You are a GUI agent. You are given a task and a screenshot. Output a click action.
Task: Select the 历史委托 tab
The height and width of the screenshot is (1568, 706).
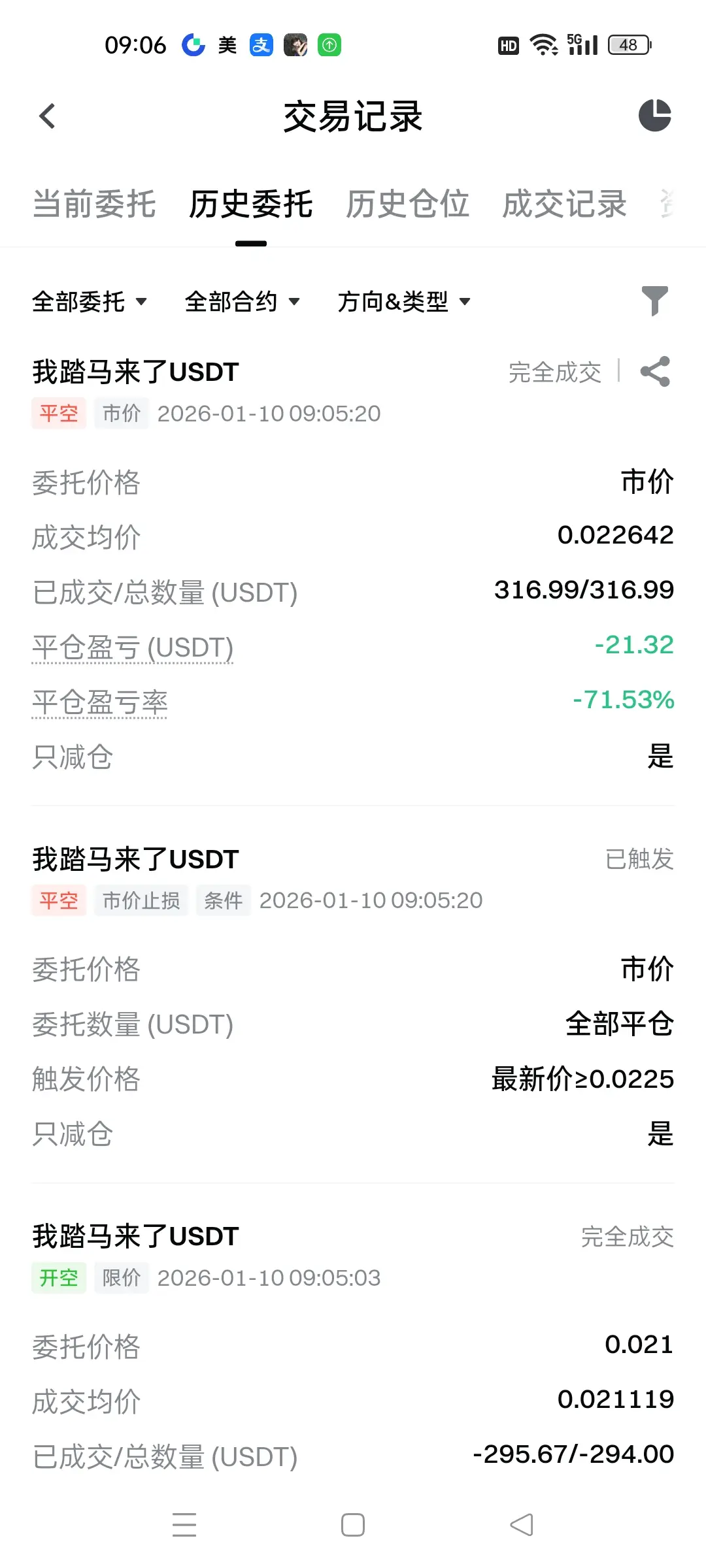pyautogui.click(x=251, y=204)
